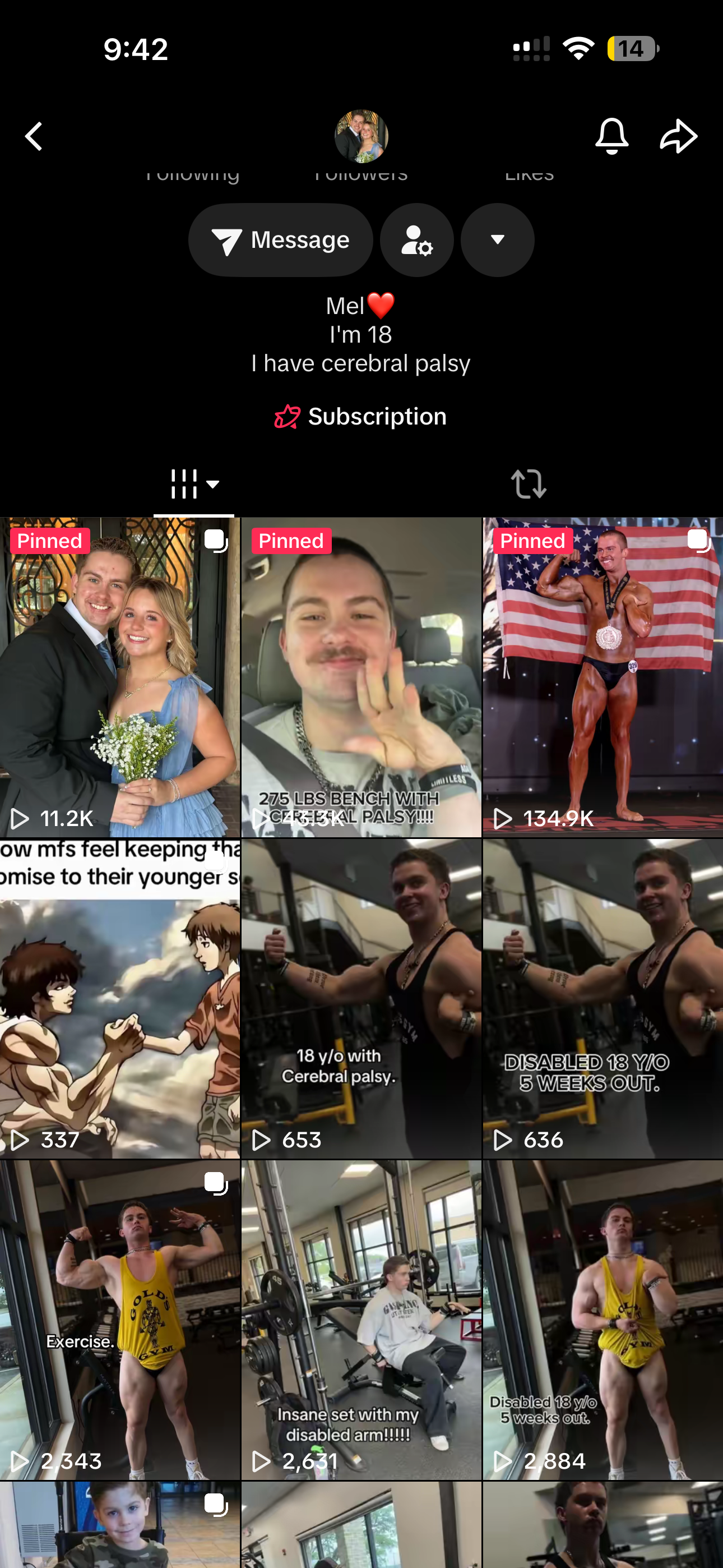Play the video with 2,884 views

click(x=602, y=1320)
